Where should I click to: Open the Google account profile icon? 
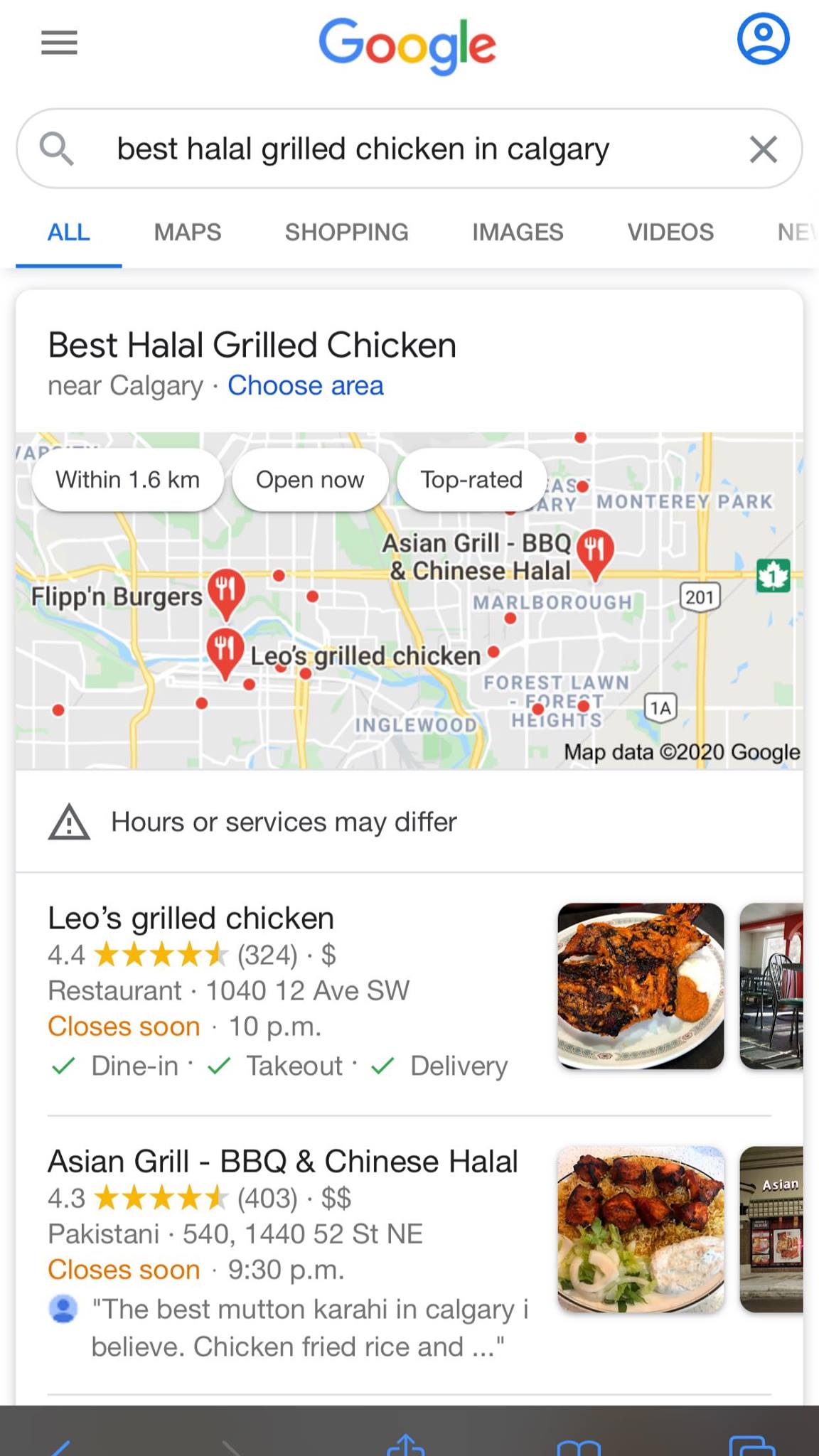coord(763,39)
